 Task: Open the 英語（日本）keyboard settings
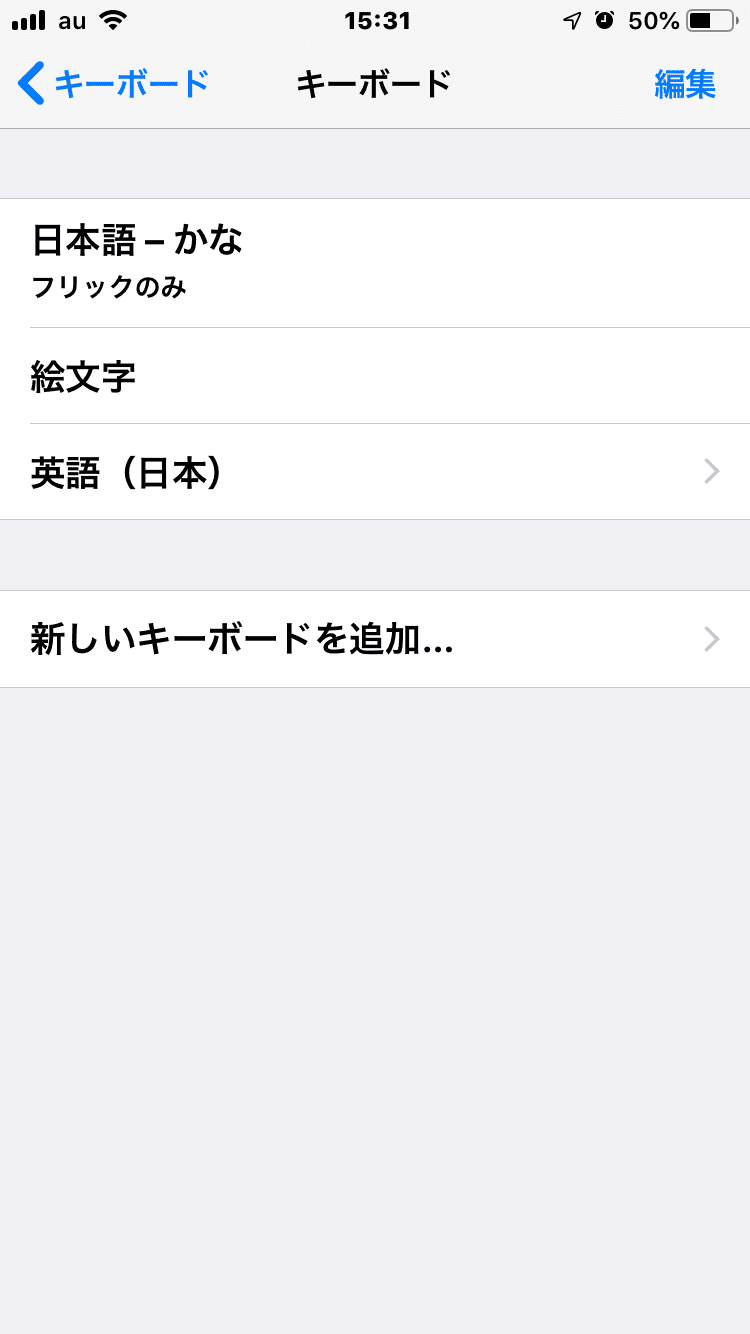(x=375, y=472)
